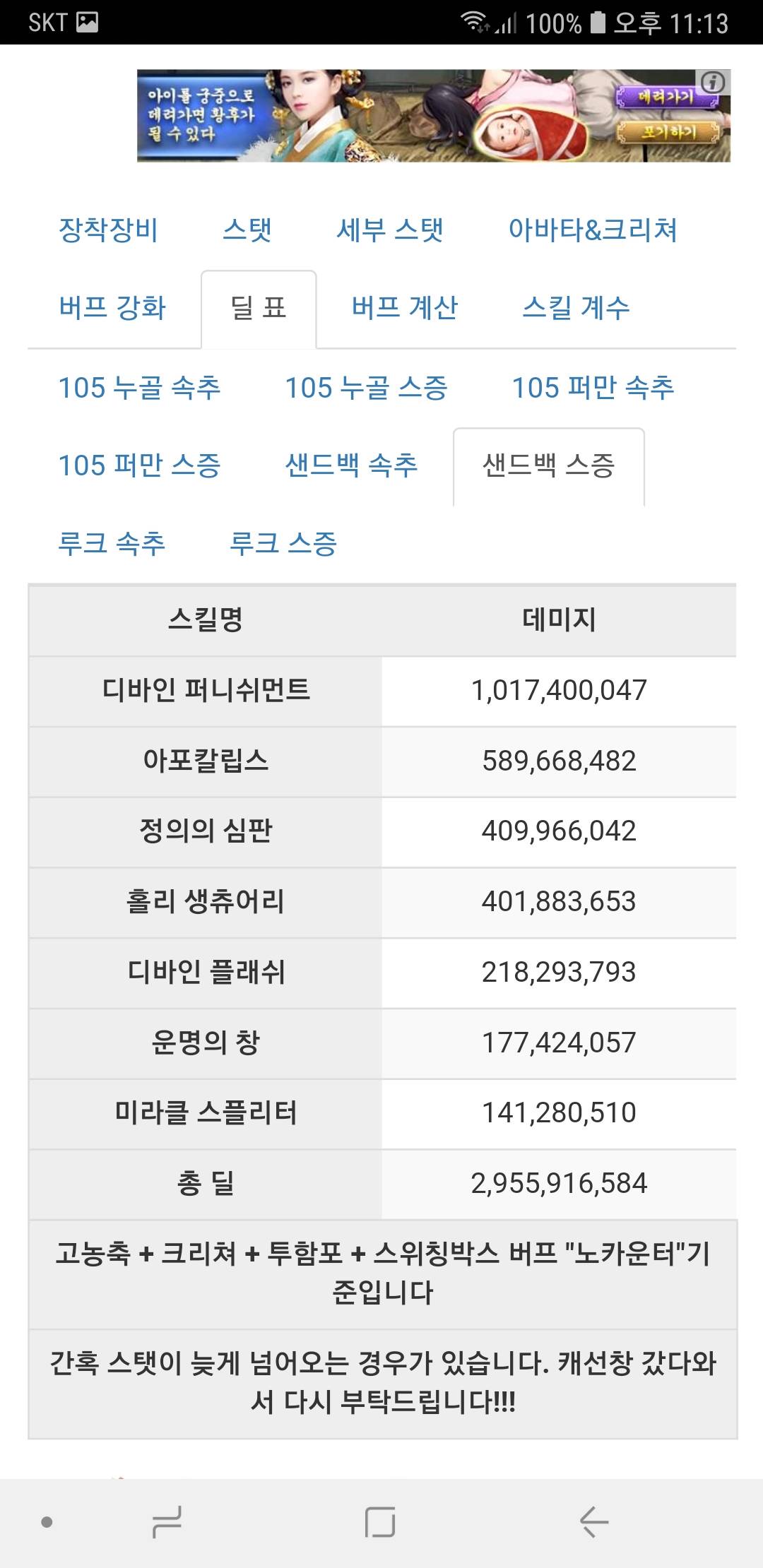
Task: Open recent apps from the navigation bar
Action: coord(167,1522)
